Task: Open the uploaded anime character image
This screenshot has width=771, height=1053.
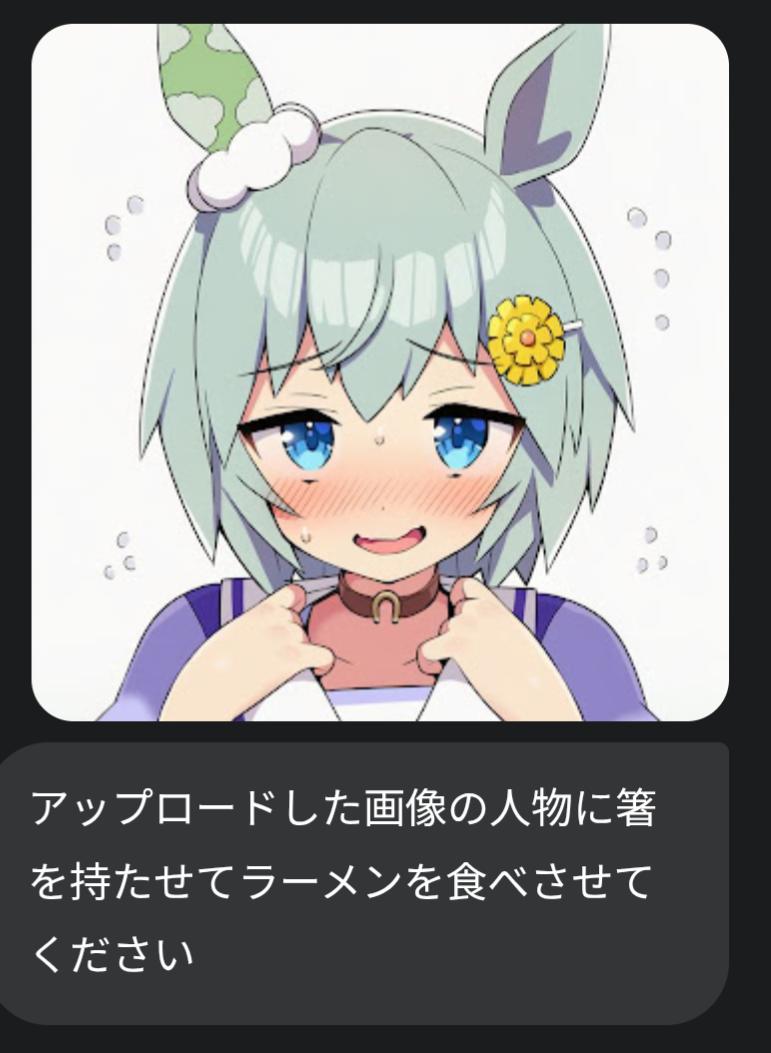Action: coord(380,372)
